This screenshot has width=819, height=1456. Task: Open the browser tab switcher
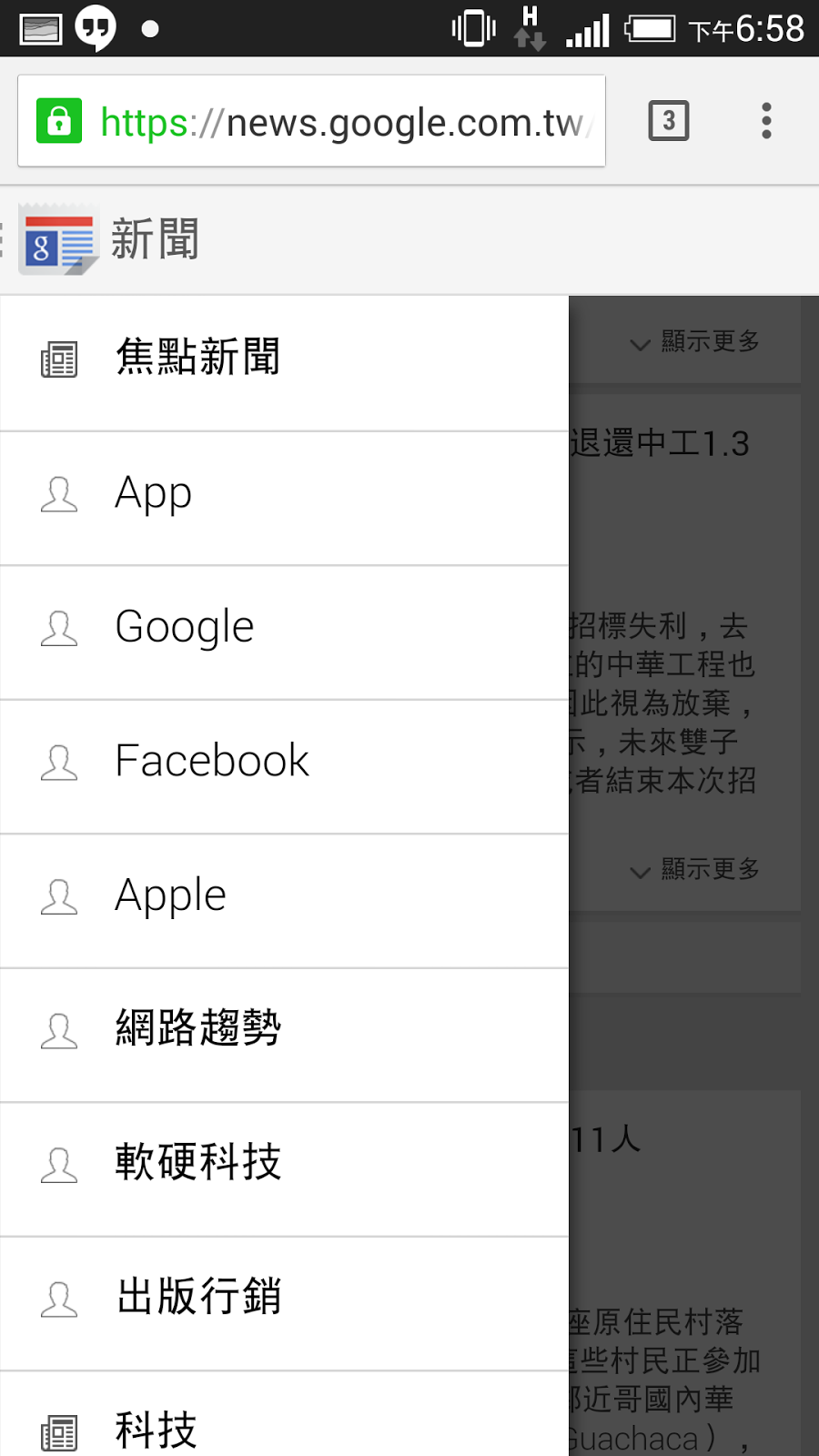coord(669,121)
